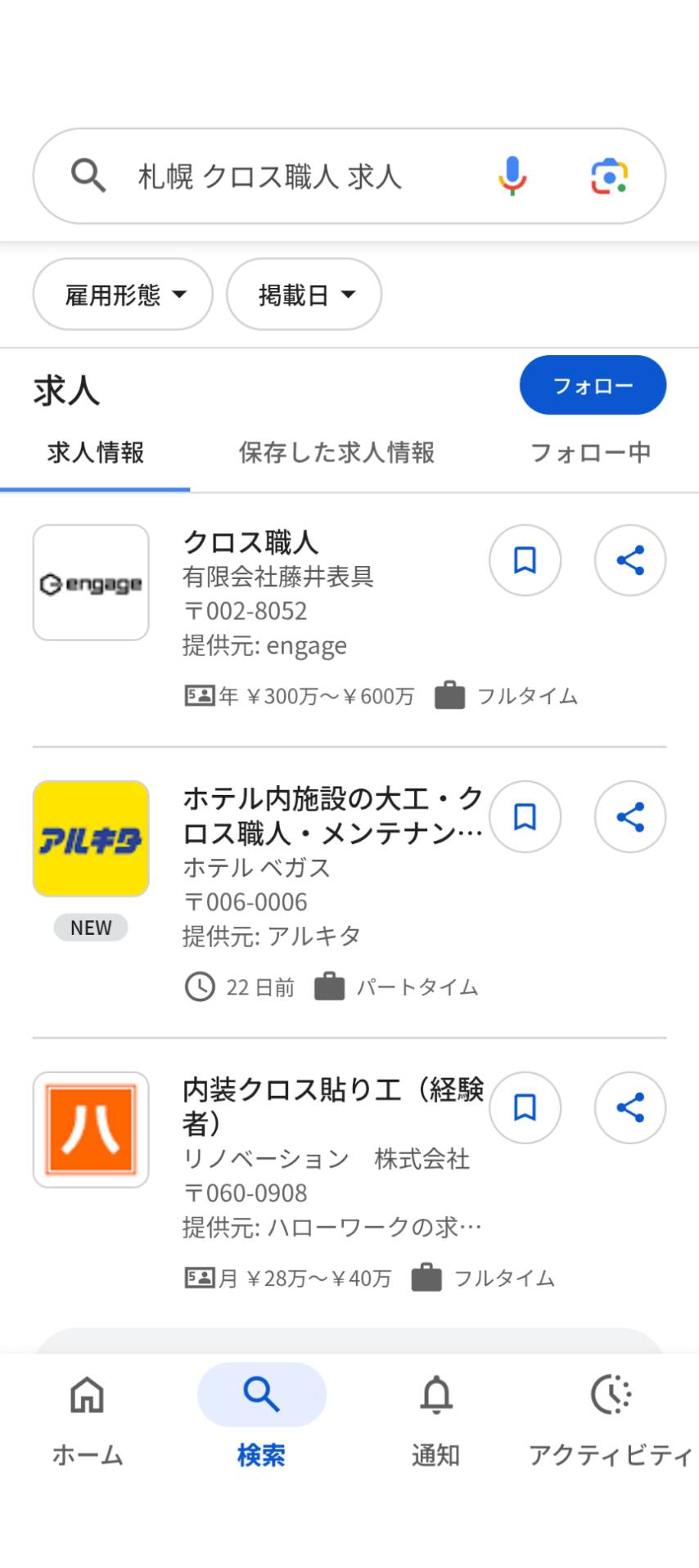Viewport: 699px width, 1568px height.
Task: Share the 内装クロス貼り工 job listing
Action: point(630,1107)
